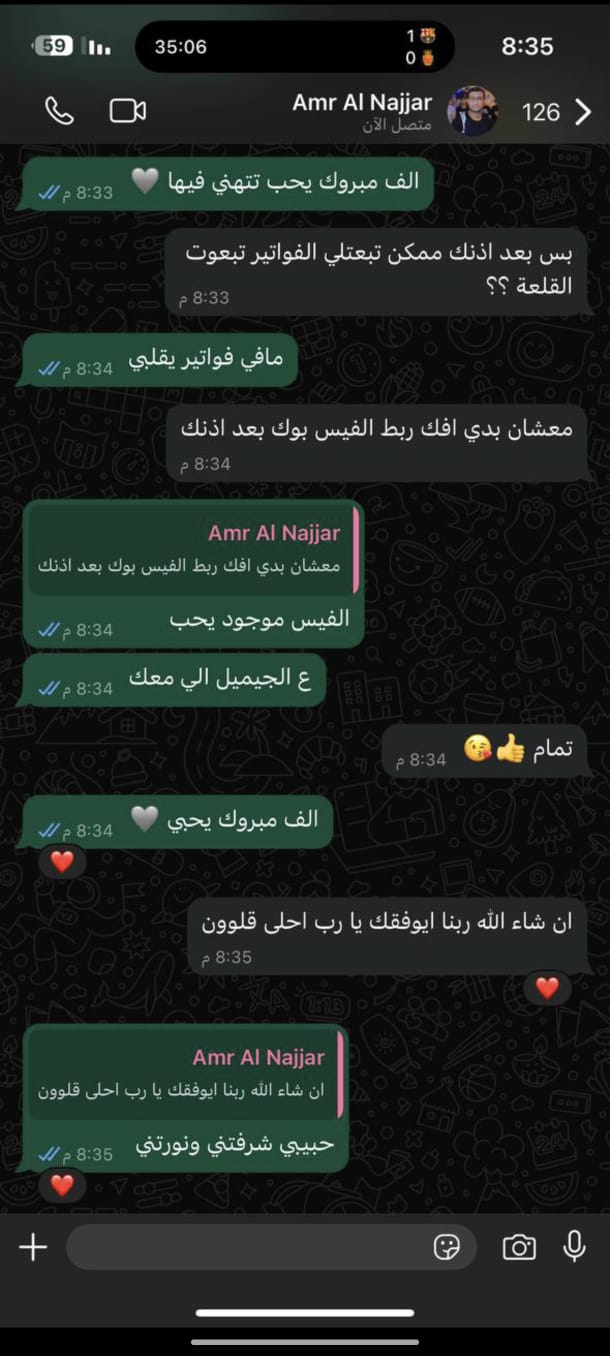The width and height of the screenshot is (610, 1356).
Task: Tap the microphone to record voice message
Action: point(574,1247)
